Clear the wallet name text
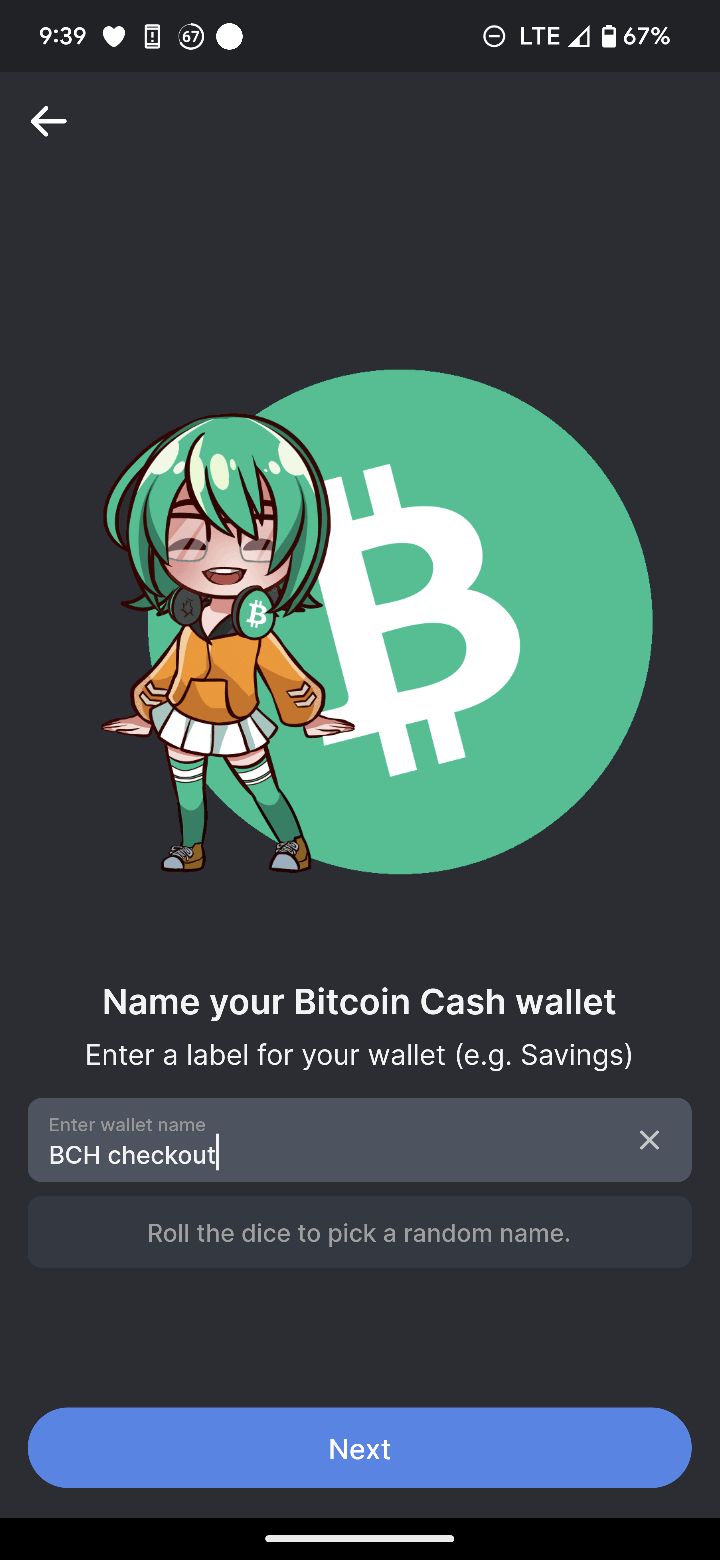The image size is (720, 1560). pos(649,1140)
